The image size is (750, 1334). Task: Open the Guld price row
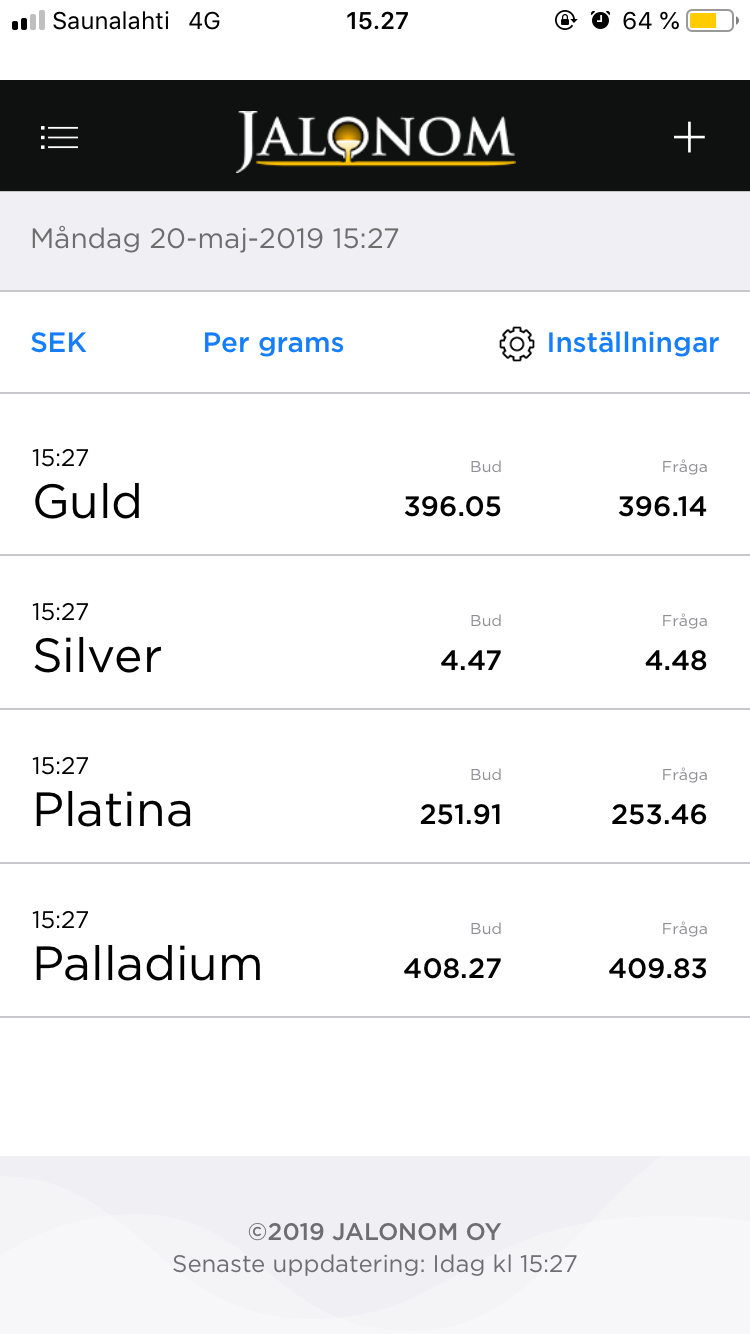pyautogui.click(x=375, y=478)
